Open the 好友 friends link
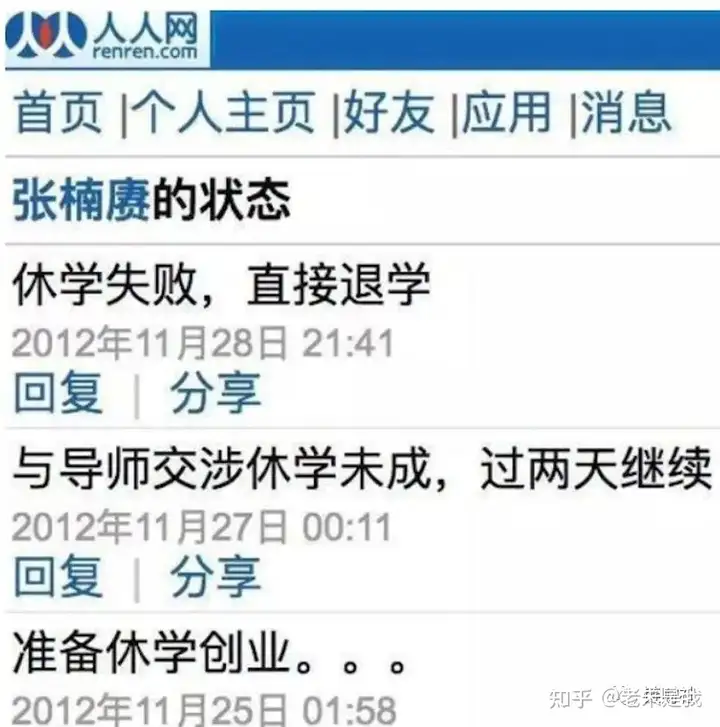 click(x=390, y=111)
